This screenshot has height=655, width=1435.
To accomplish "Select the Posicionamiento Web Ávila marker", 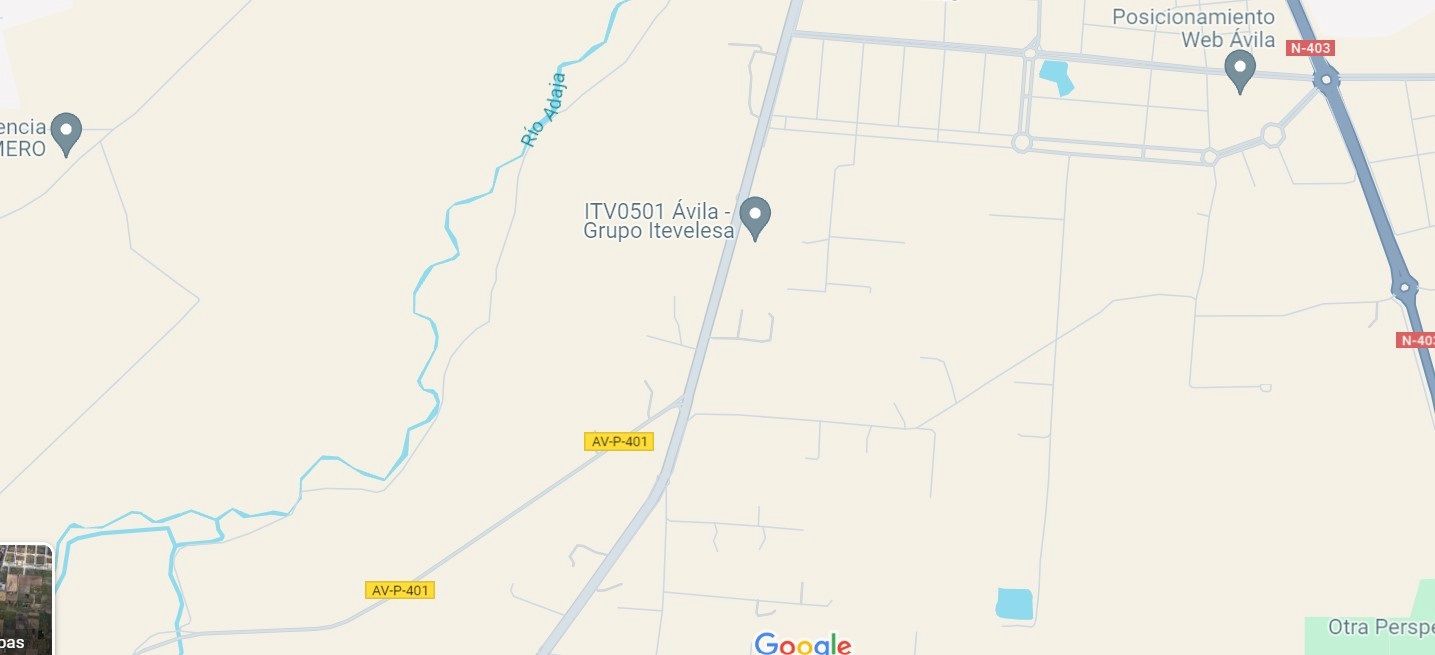I will pos(1240,70).
